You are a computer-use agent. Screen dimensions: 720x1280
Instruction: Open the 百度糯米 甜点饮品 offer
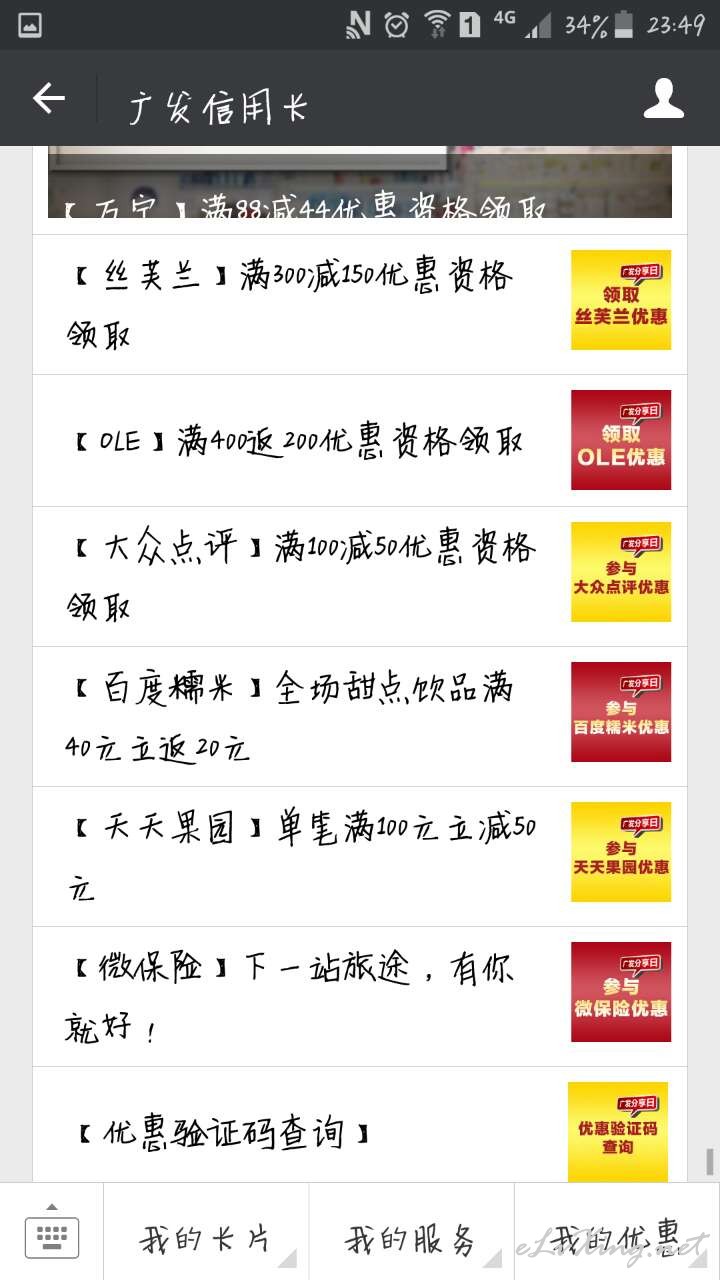[x=360, y=716]
